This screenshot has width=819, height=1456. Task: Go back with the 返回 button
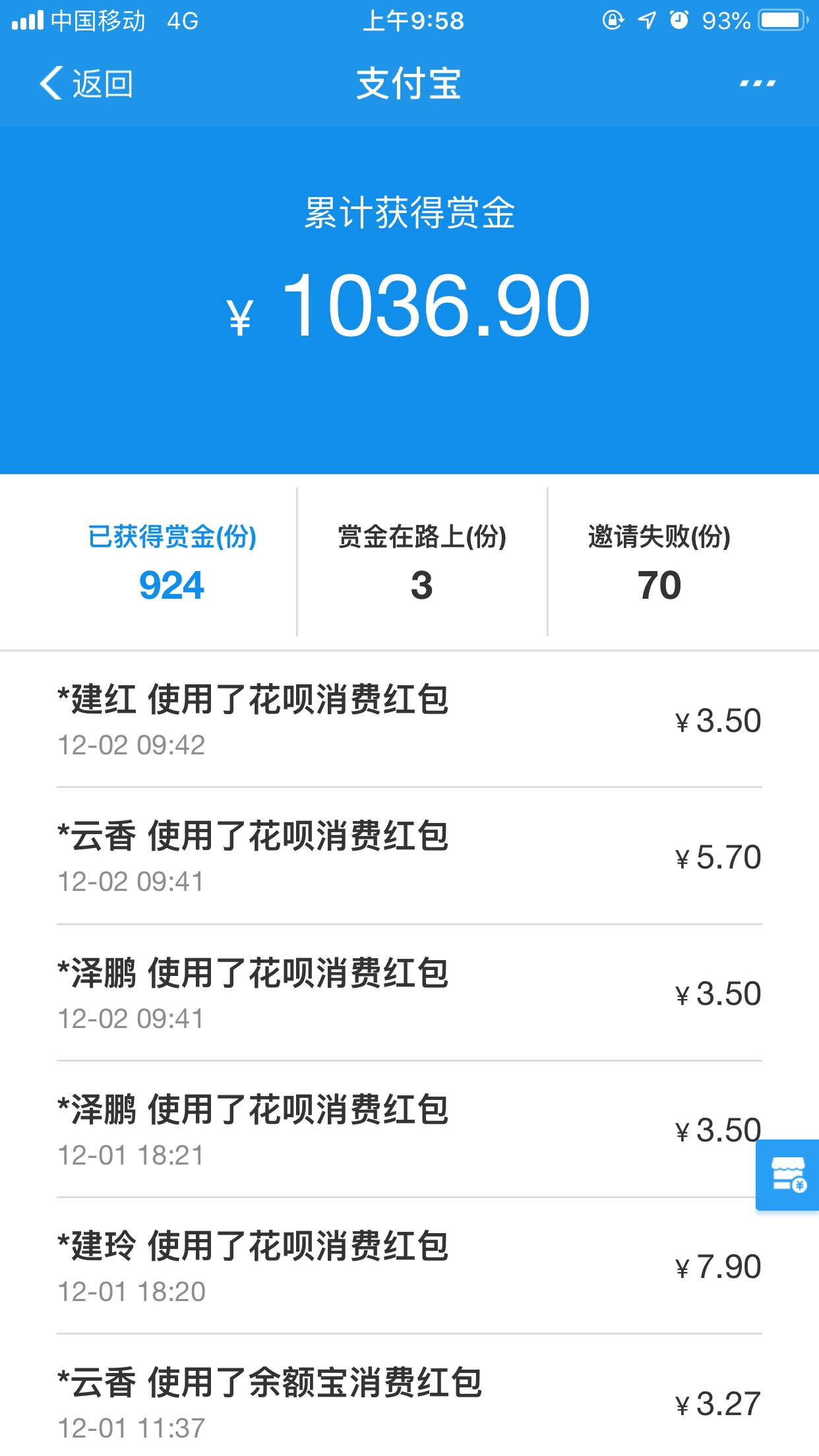(x=87, y=84)
